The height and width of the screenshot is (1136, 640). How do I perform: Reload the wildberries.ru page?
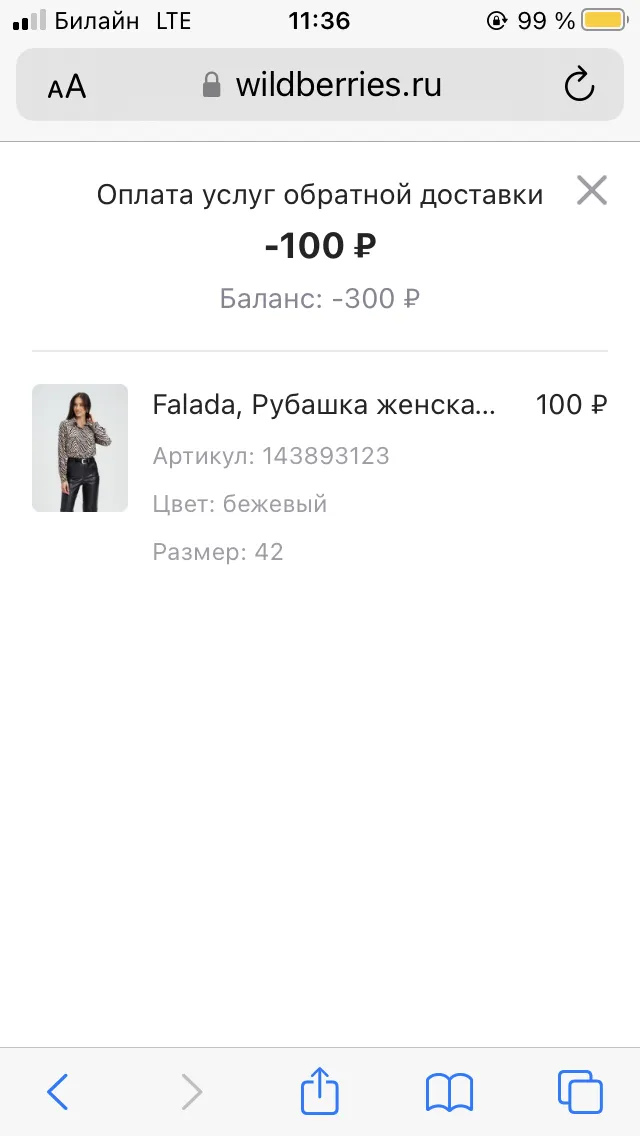point(579,85)
